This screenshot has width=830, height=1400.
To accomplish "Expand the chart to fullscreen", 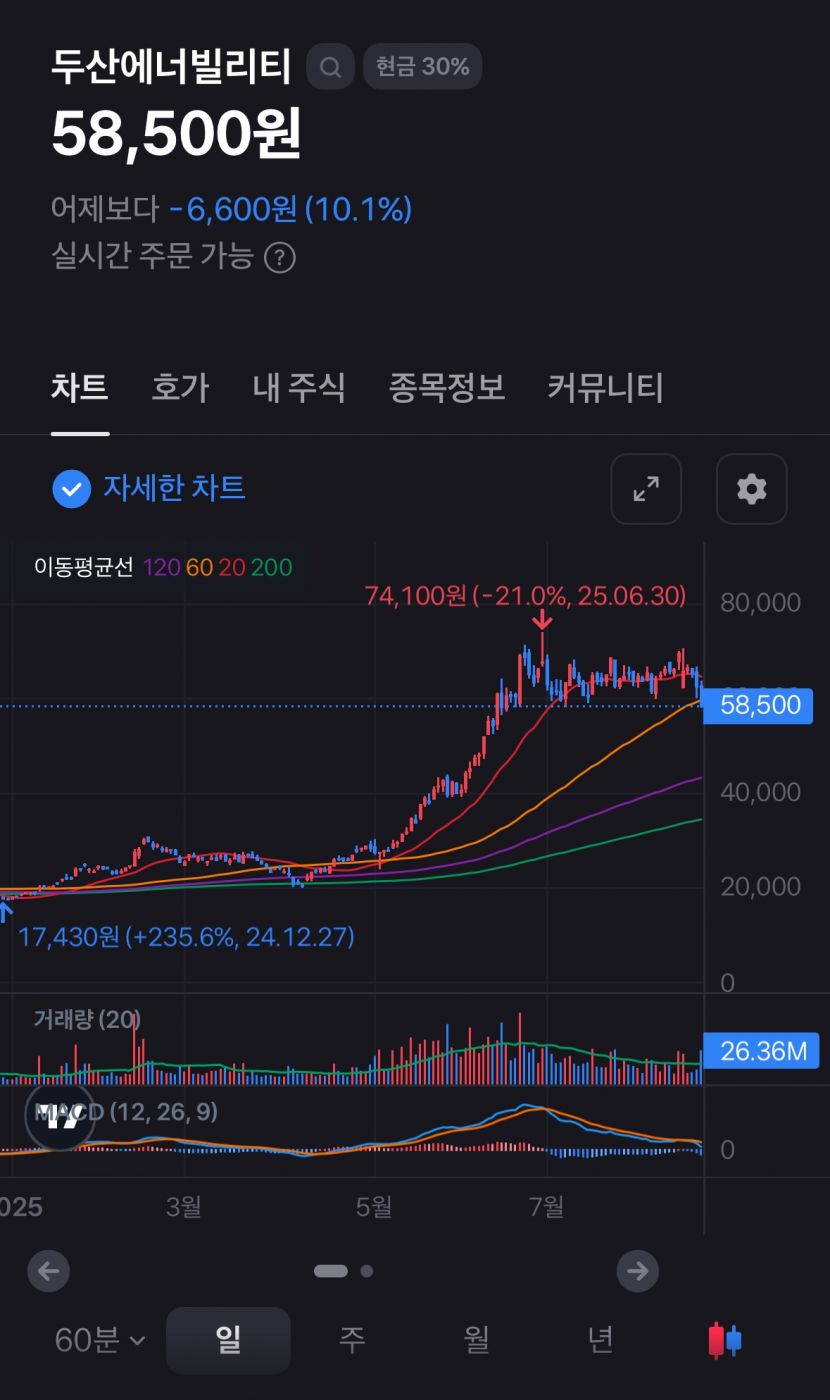I will pyautogui.click(x=646, y=489).
